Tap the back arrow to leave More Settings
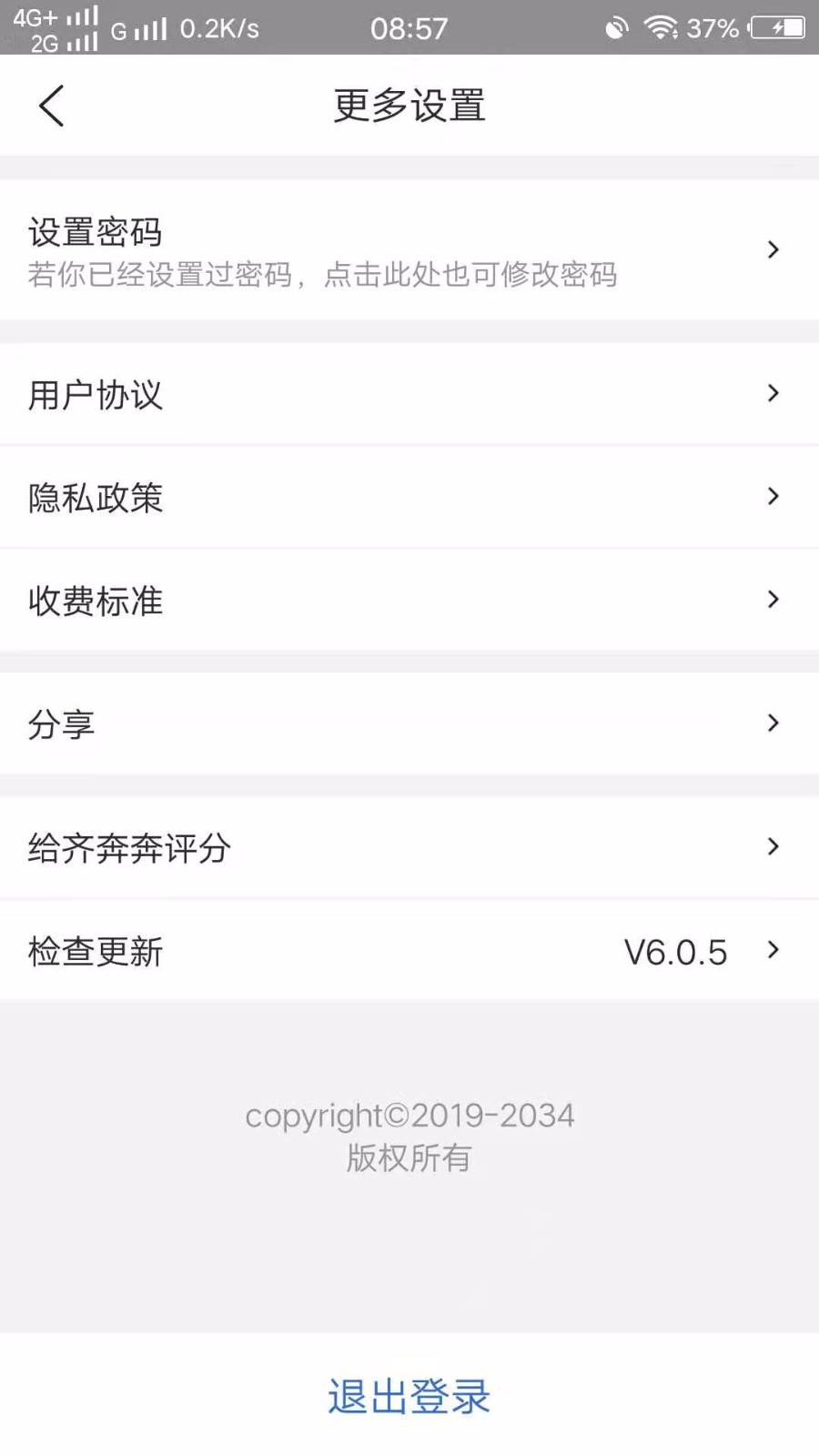819x1456 pixels. 52,105
